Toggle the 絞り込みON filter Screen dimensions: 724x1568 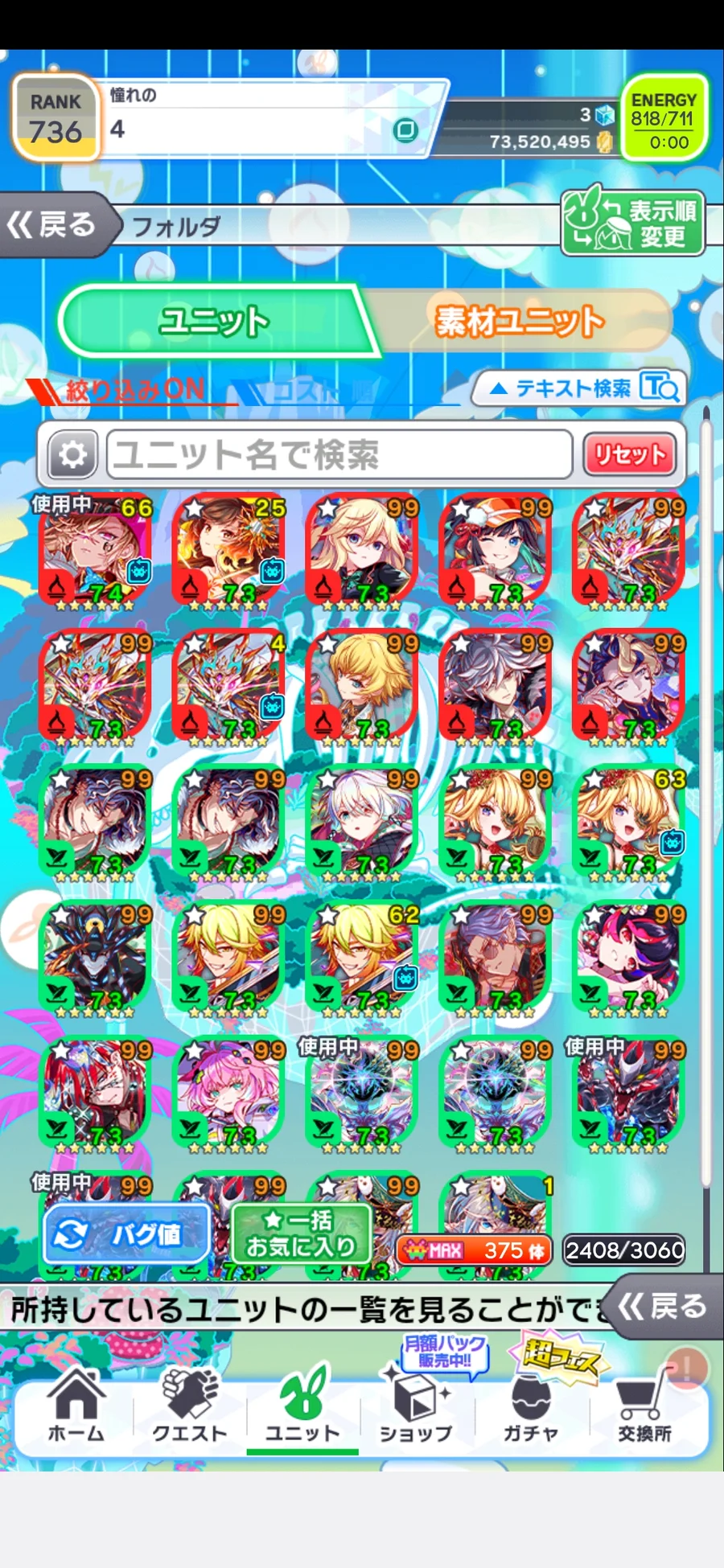click(x=129, y=391)
